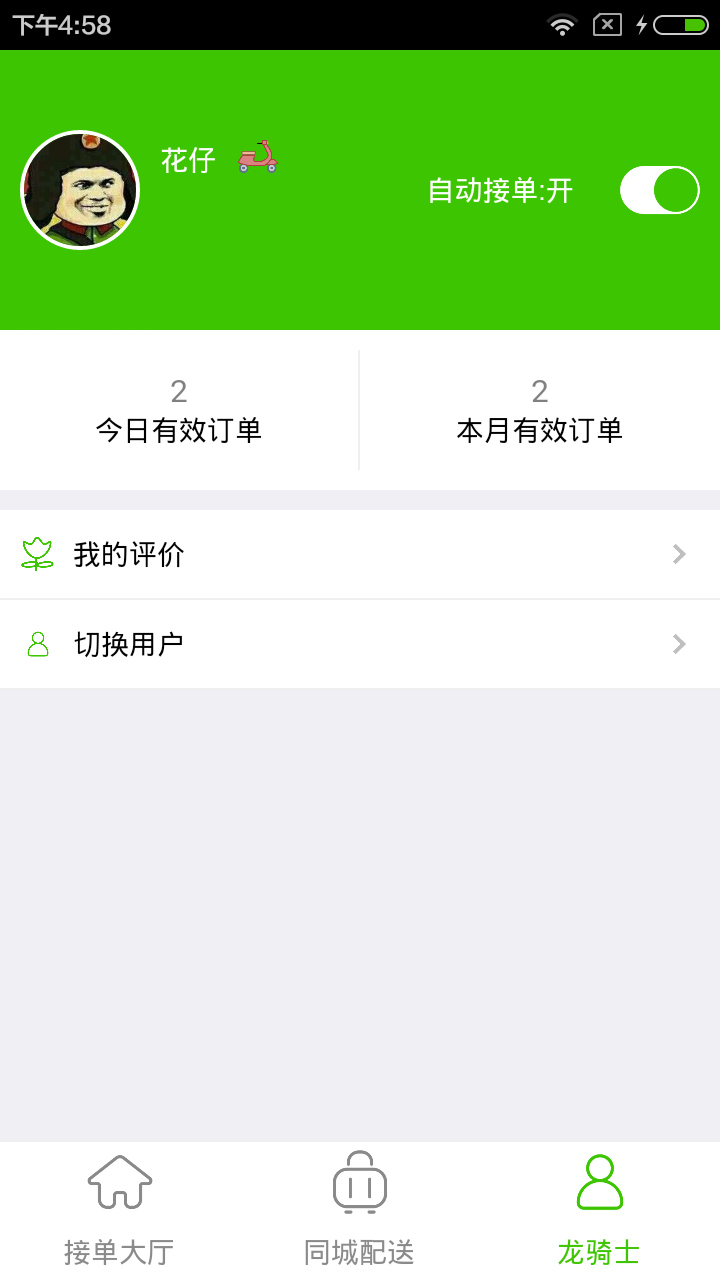Expand 我的评价 using its right chevron

(679, 553)
